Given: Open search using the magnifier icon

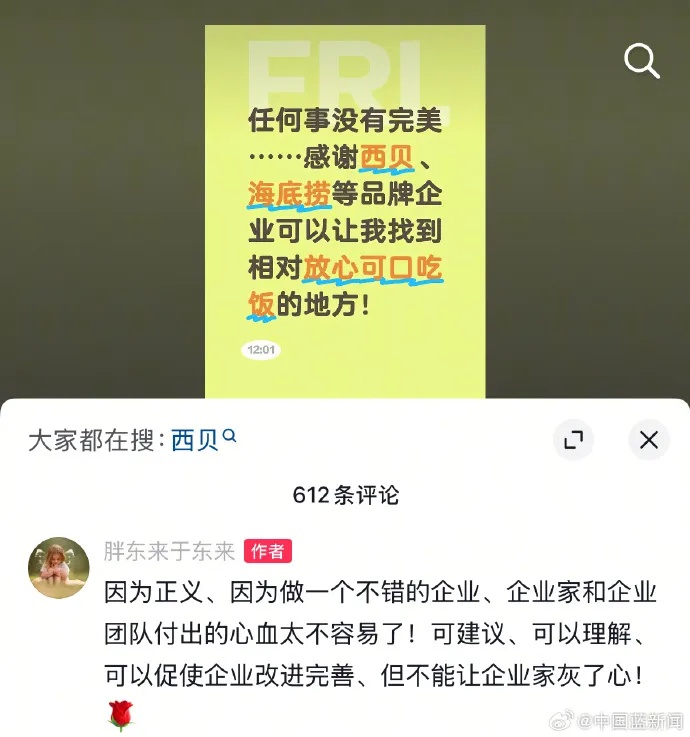Looking at the screenshot, I should 641,61.
